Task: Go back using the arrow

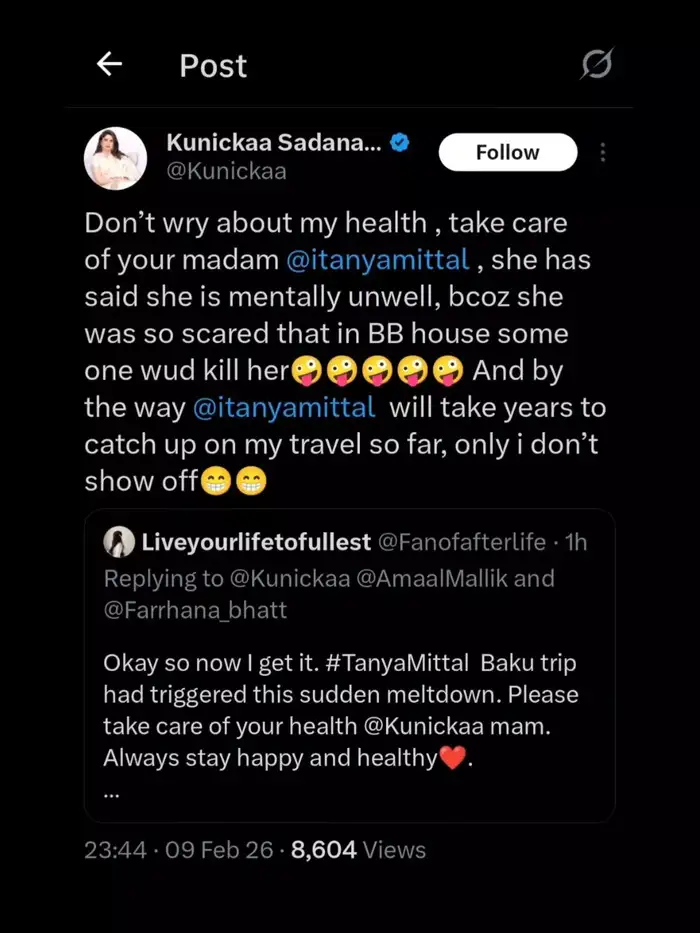Action: click(x=109, y=65)
